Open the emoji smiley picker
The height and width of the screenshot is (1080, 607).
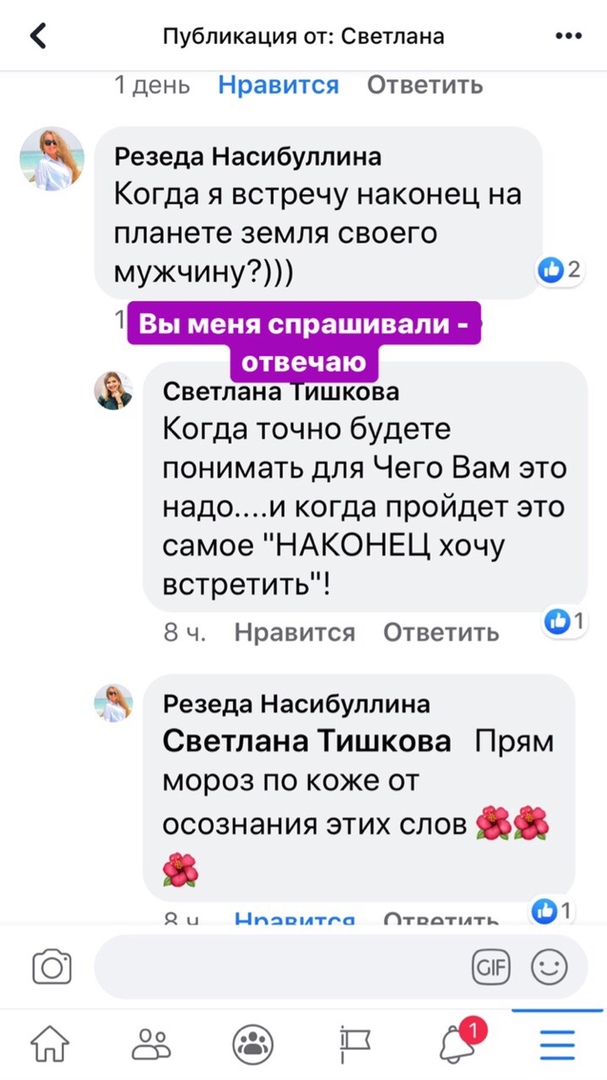[x=549, y=966]
